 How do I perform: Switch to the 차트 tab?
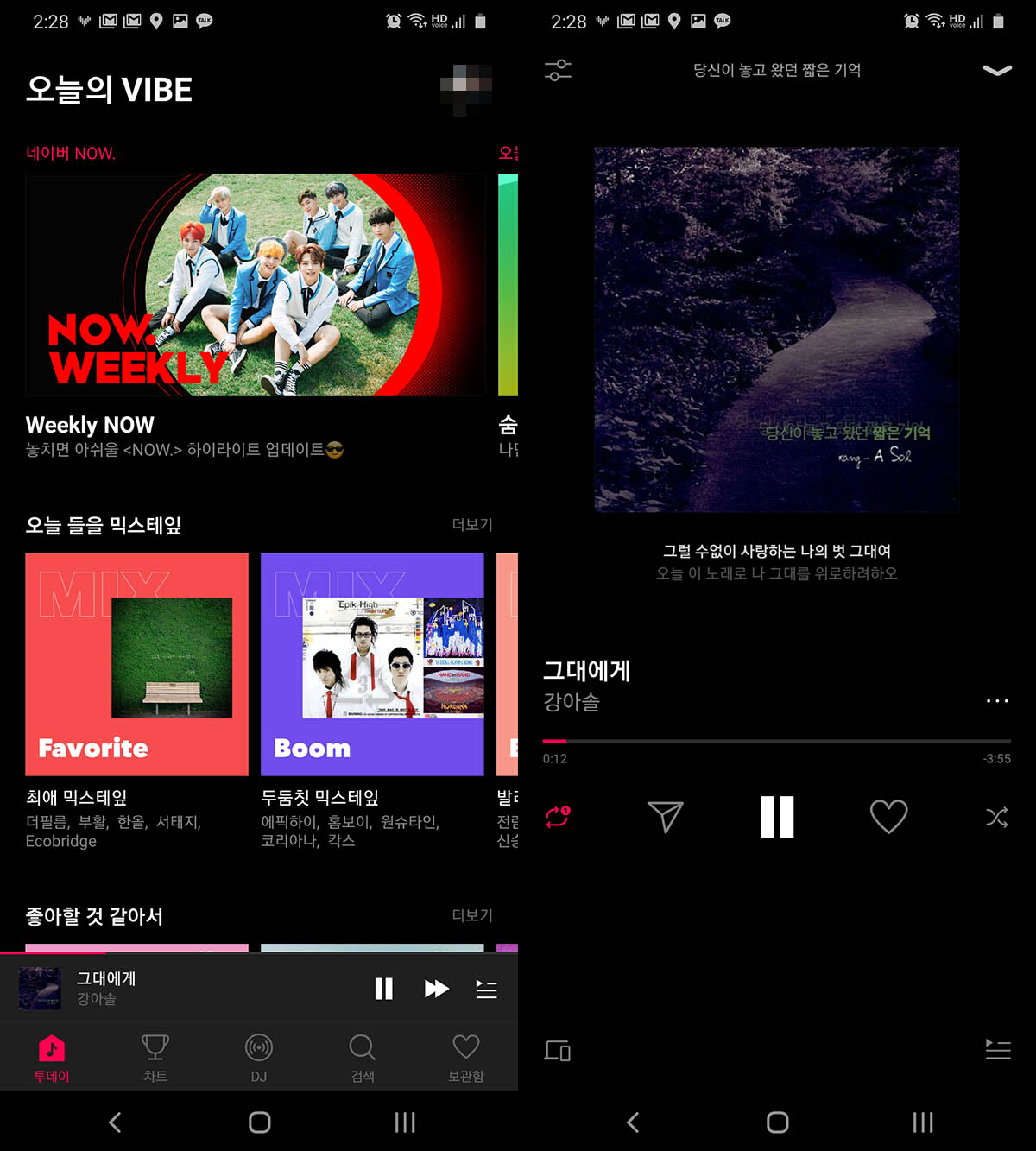point(155,1058)
